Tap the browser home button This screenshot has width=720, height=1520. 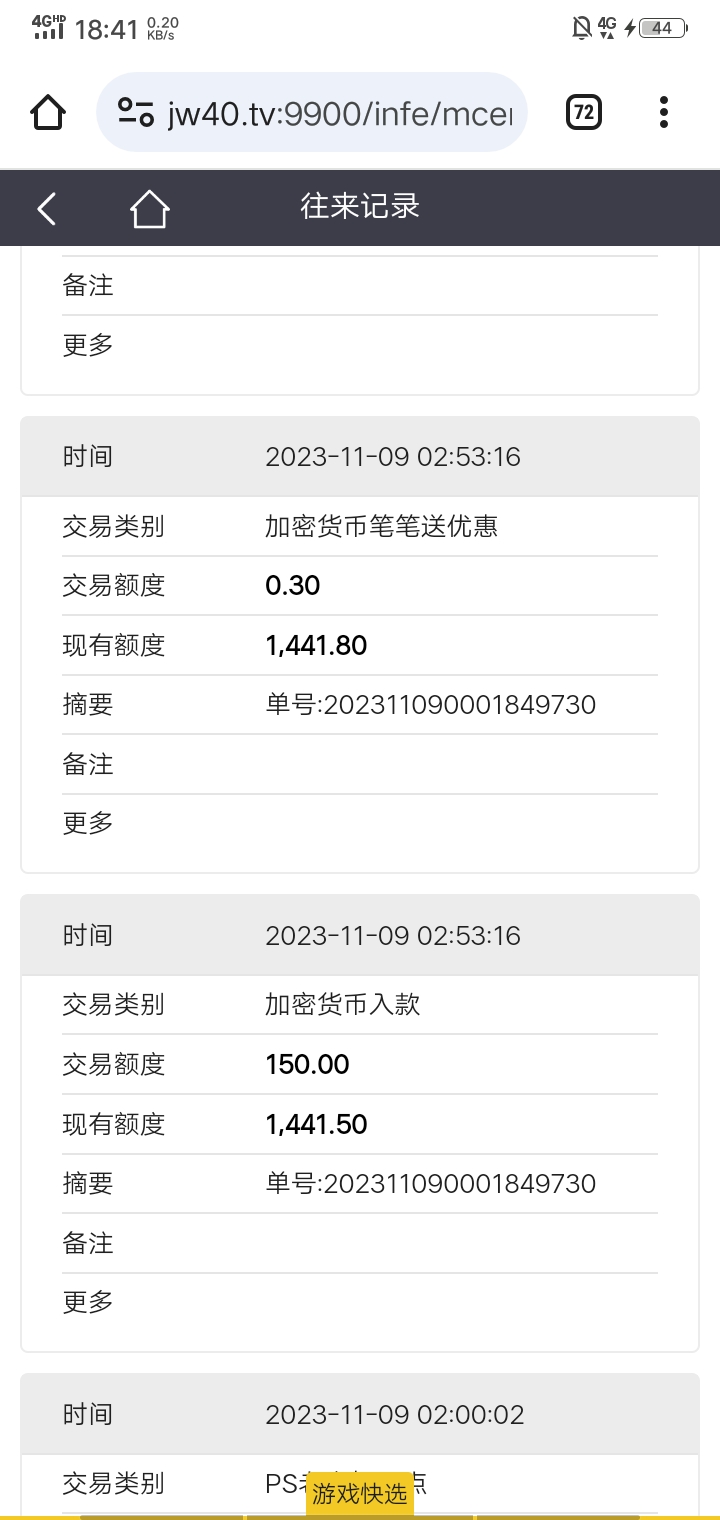tap(47, 112)
